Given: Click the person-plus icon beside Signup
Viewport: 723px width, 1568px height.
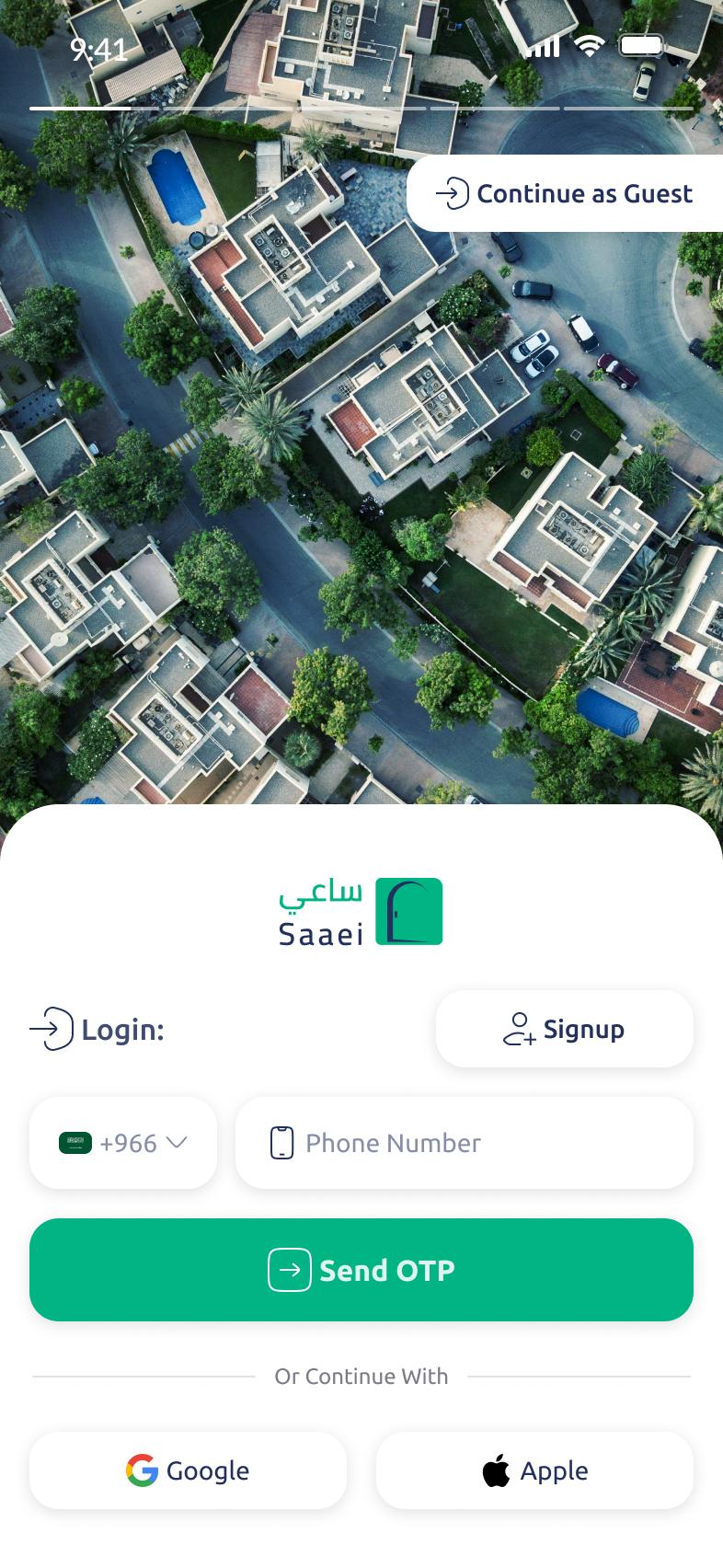Looking at the screenshot, I should (519, 1029).
